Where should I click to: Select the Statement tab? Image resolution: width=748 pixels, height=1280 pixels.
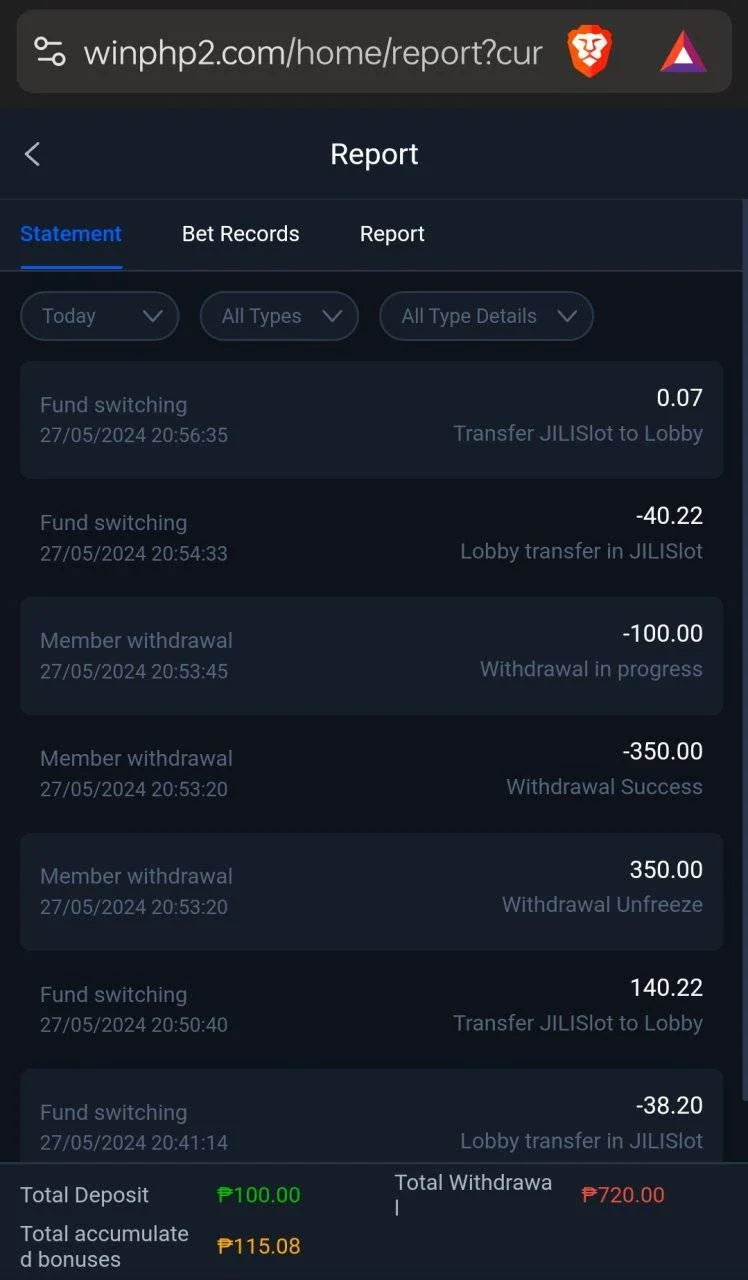pyautogui.click(x=71, y=234)
